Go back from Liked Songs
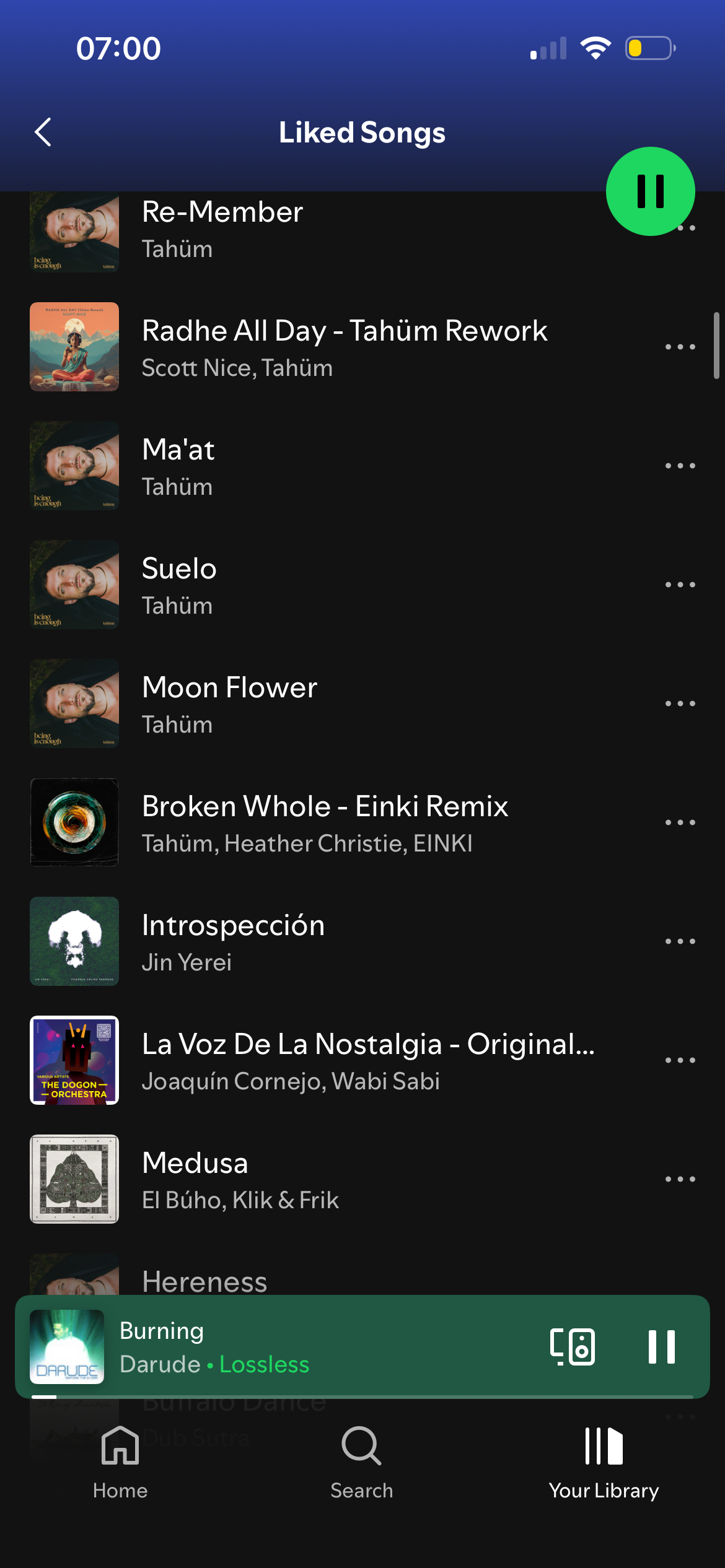 (43, 132)
